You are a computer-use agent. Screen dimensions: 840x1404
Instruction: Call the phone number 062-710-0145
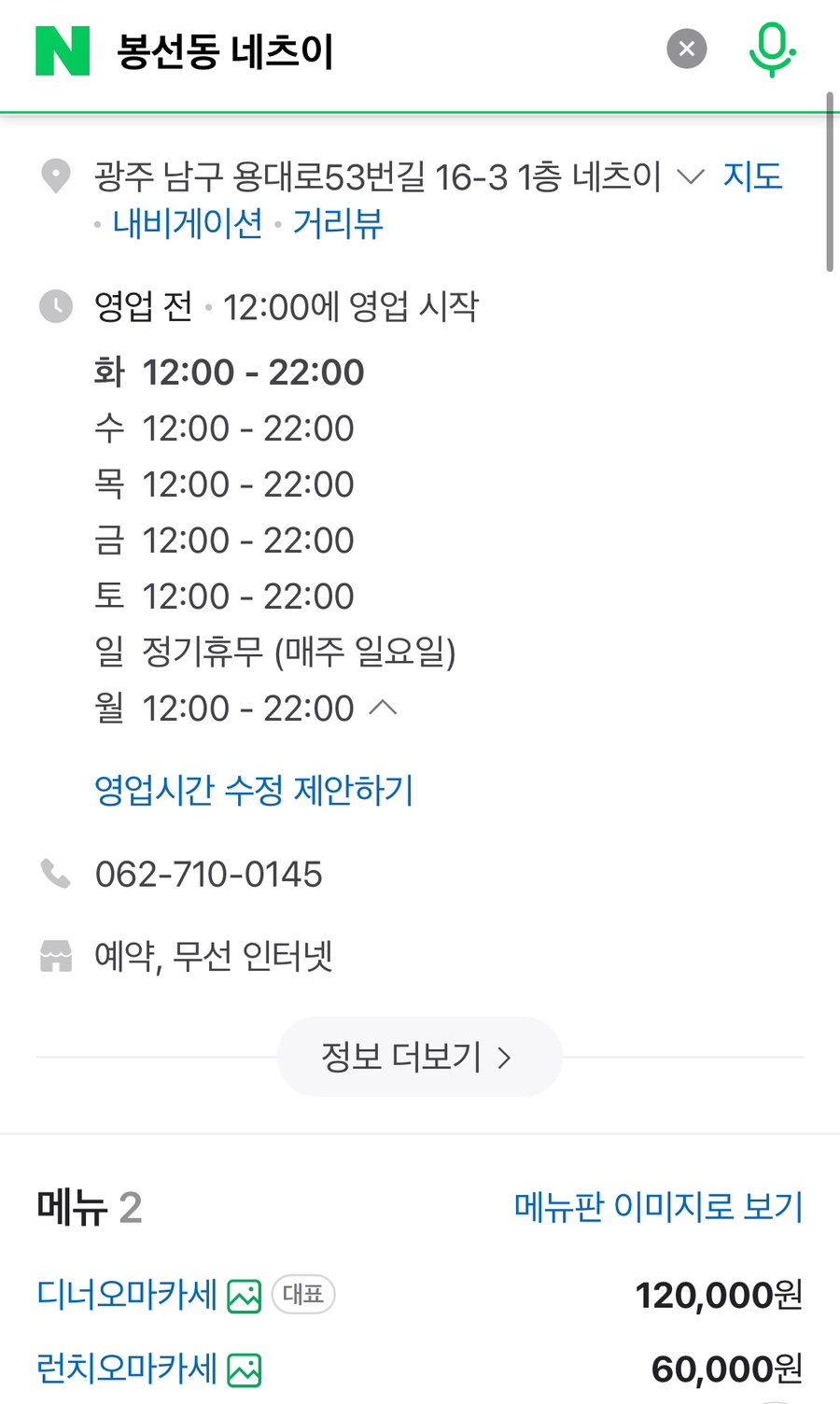(208, 875)
